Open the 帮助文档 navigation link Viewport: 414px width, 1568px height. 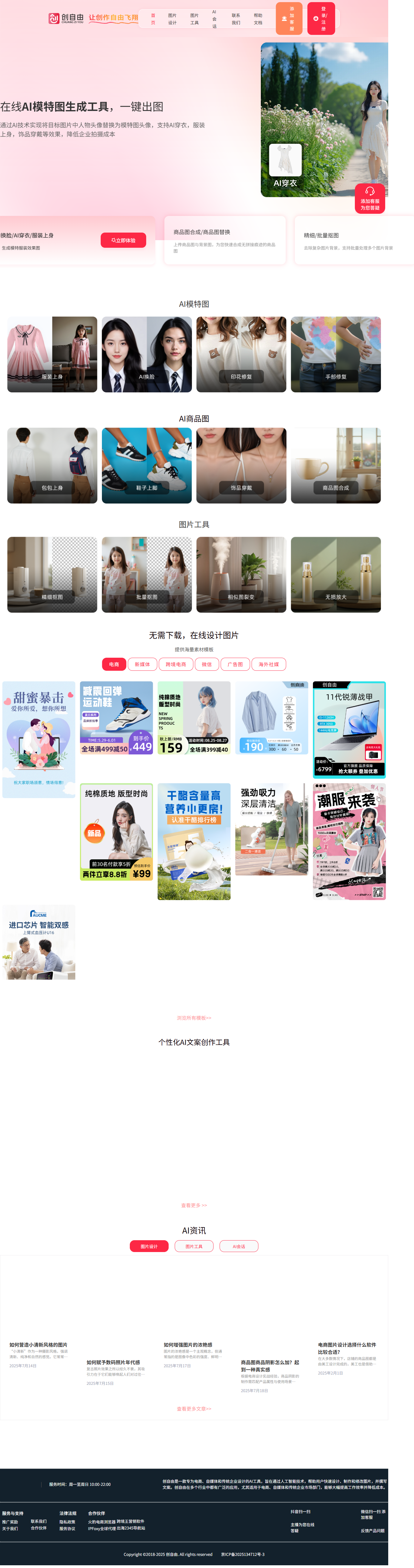click(258, 19)
